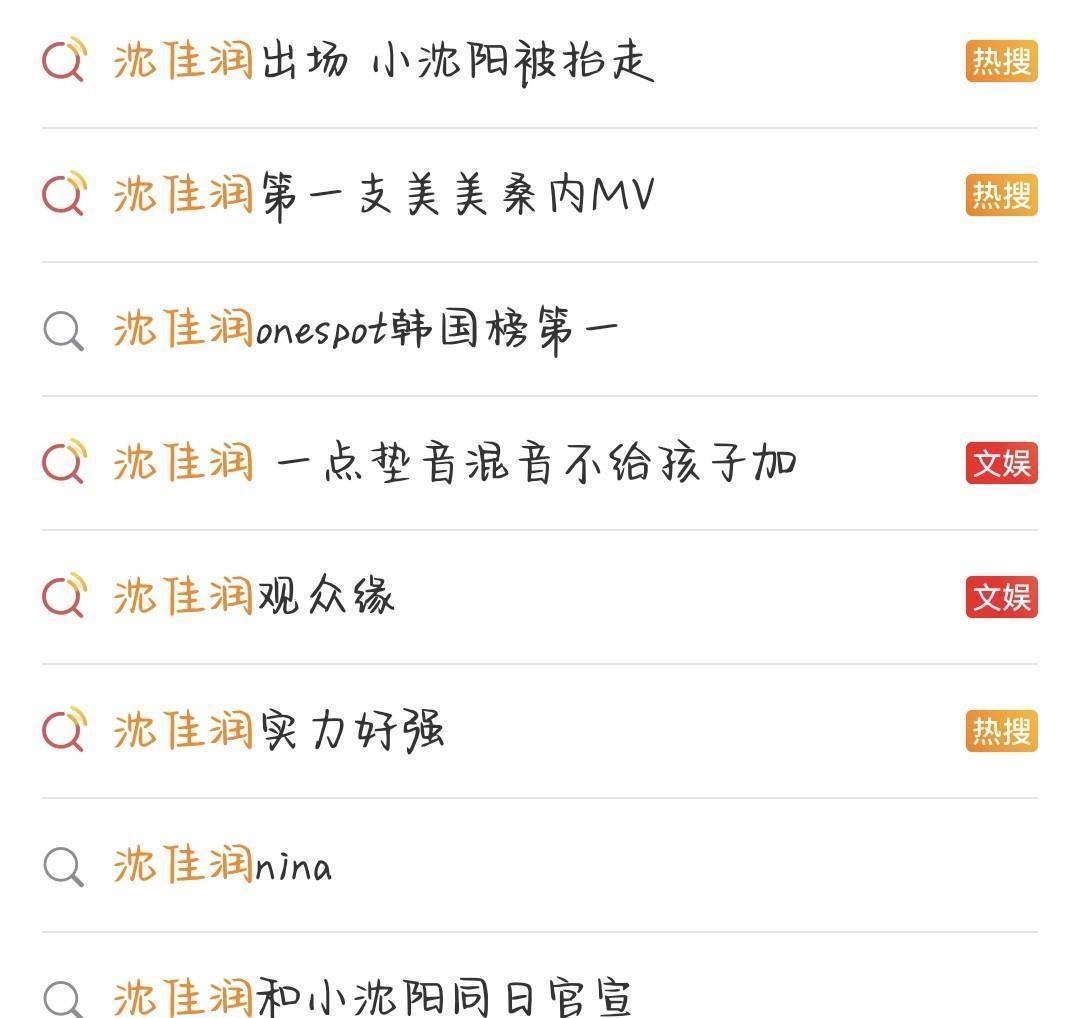
Task: Select 沈佳润第一支美美桑内MV suggestion
Action: (x=383, y=195)
